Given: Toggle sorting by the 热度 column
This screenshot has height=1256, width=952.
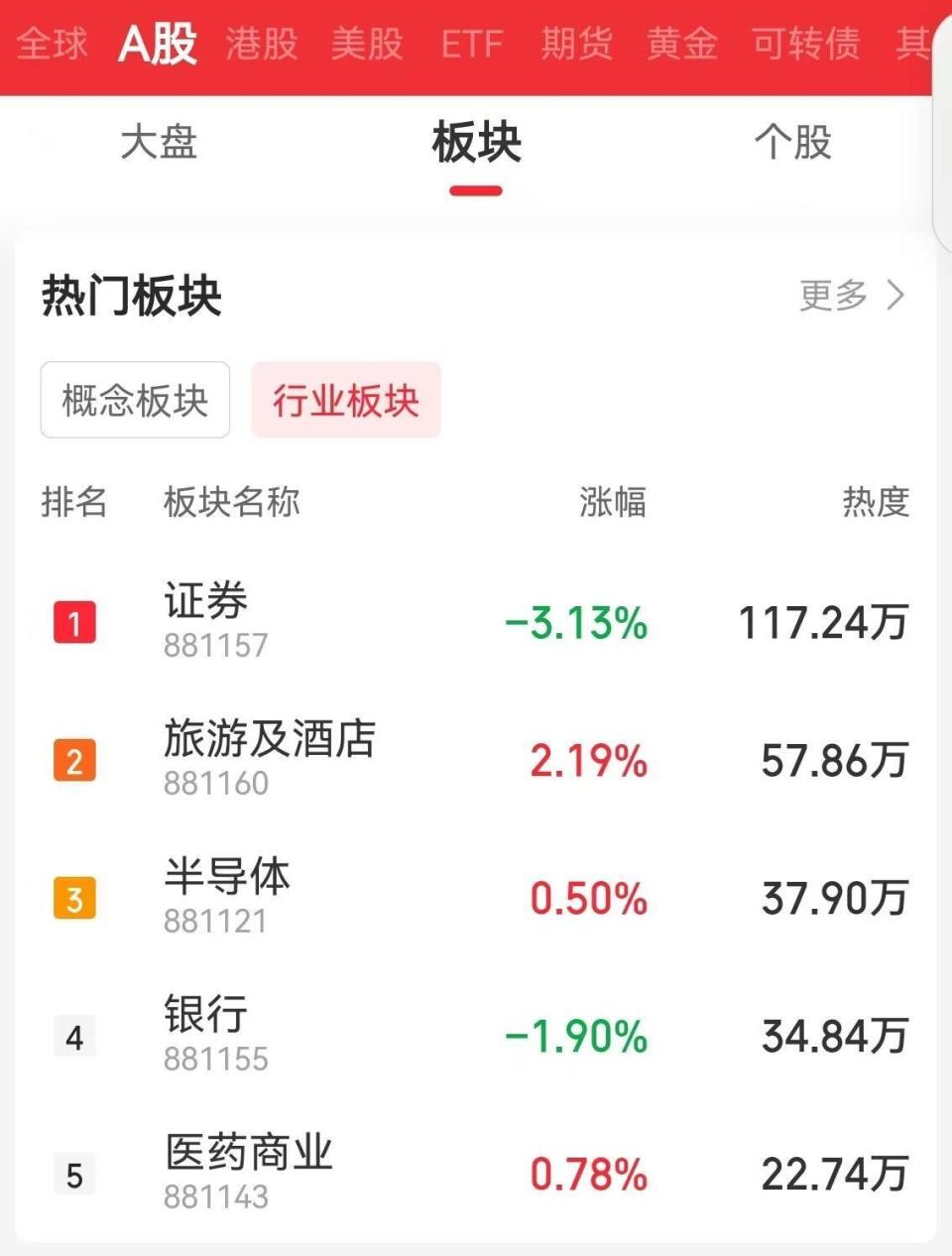Looking at the screenshot, I should click(x=877, y=504).
